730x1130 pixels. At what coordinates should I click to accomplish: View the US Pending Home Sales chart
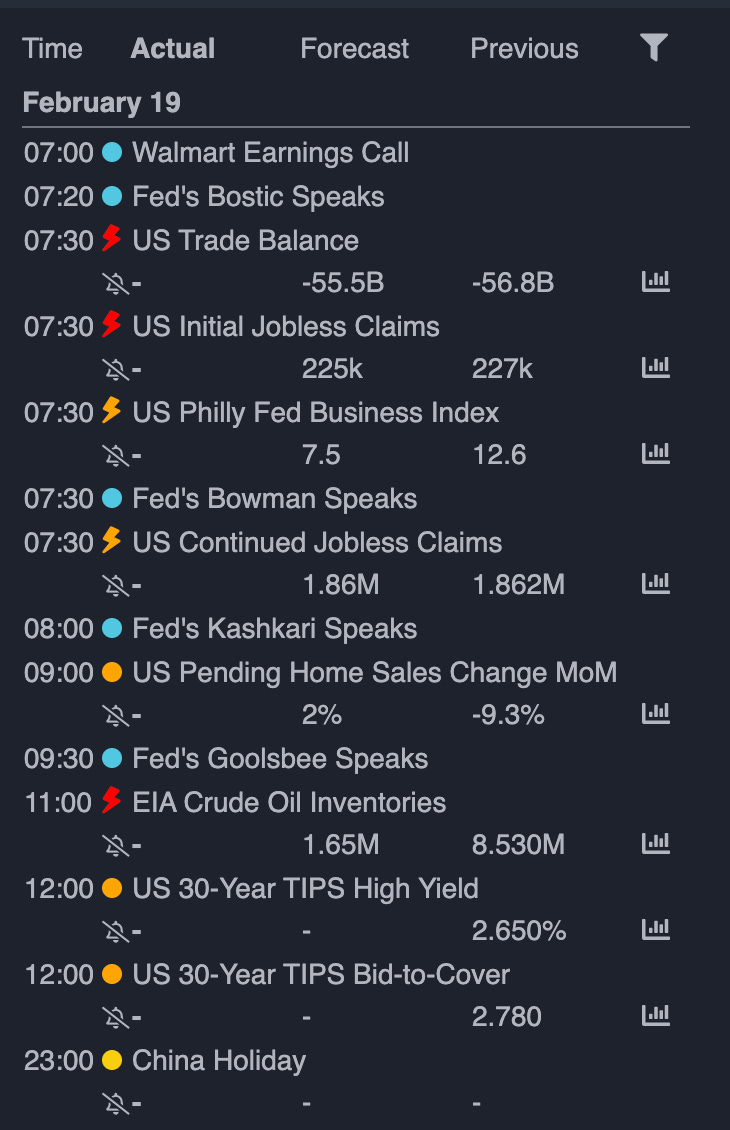655,714
